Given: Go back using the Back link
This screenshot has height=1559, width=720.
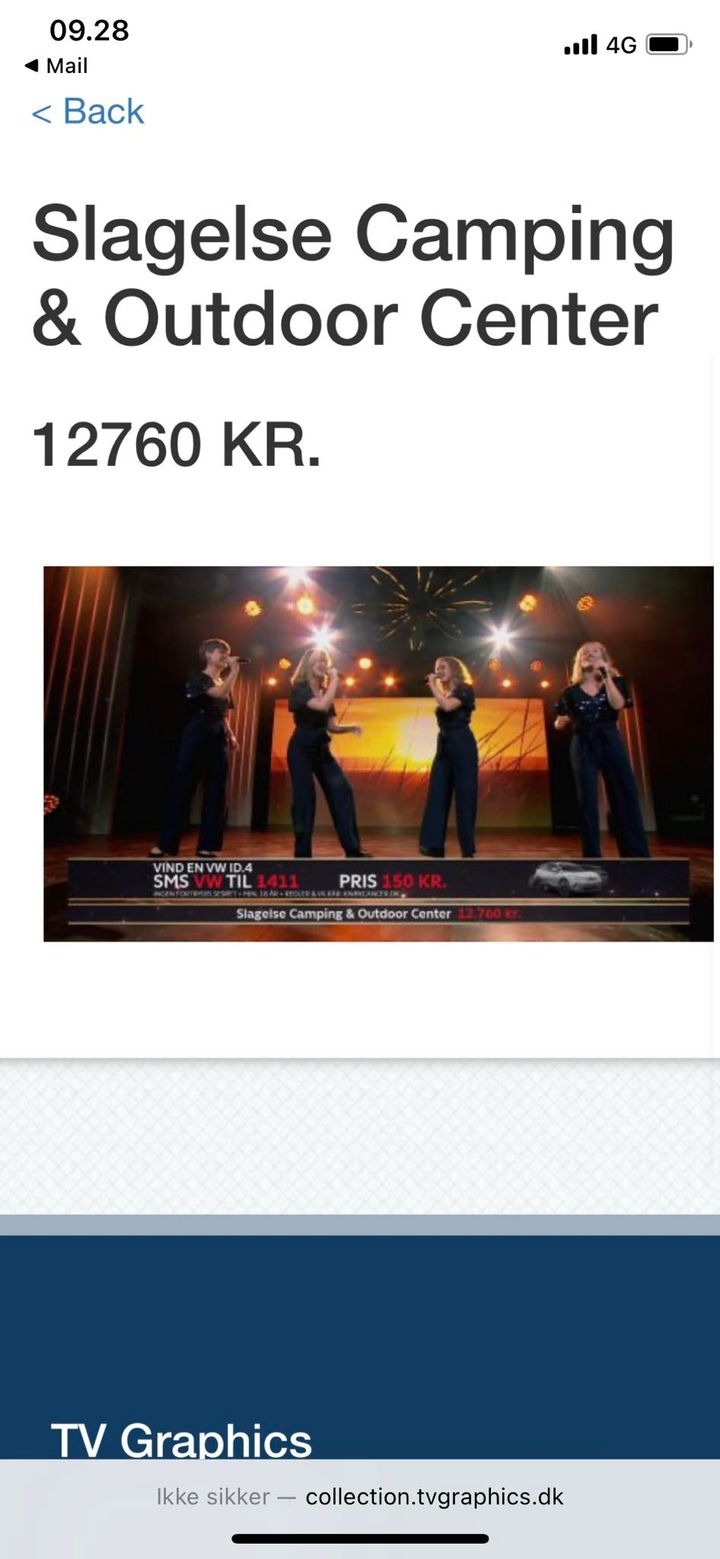Looking at the screenshot, I should (x=88, y=111).
